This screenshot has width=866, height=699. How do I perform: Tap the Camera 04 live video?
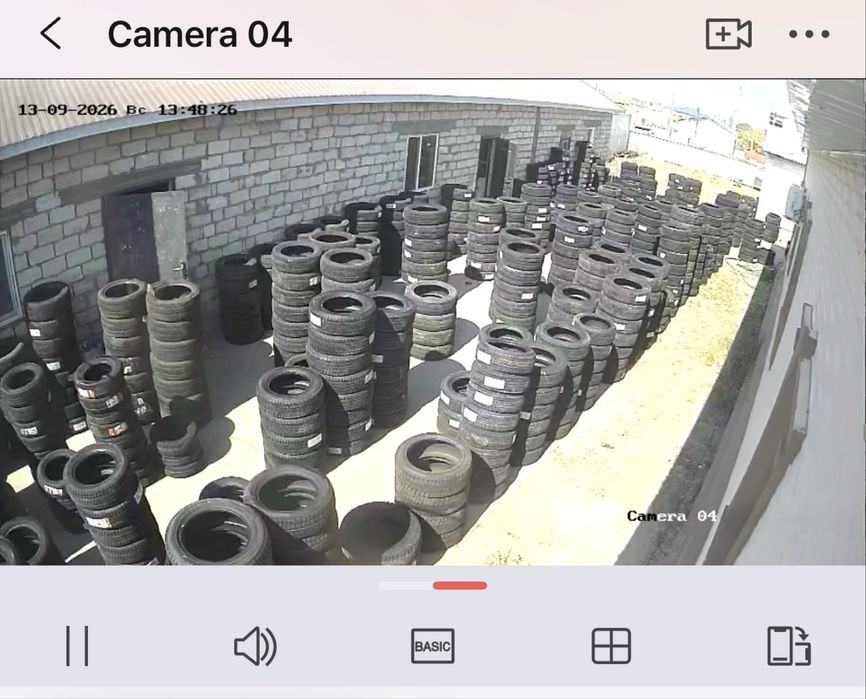(433, 322)
